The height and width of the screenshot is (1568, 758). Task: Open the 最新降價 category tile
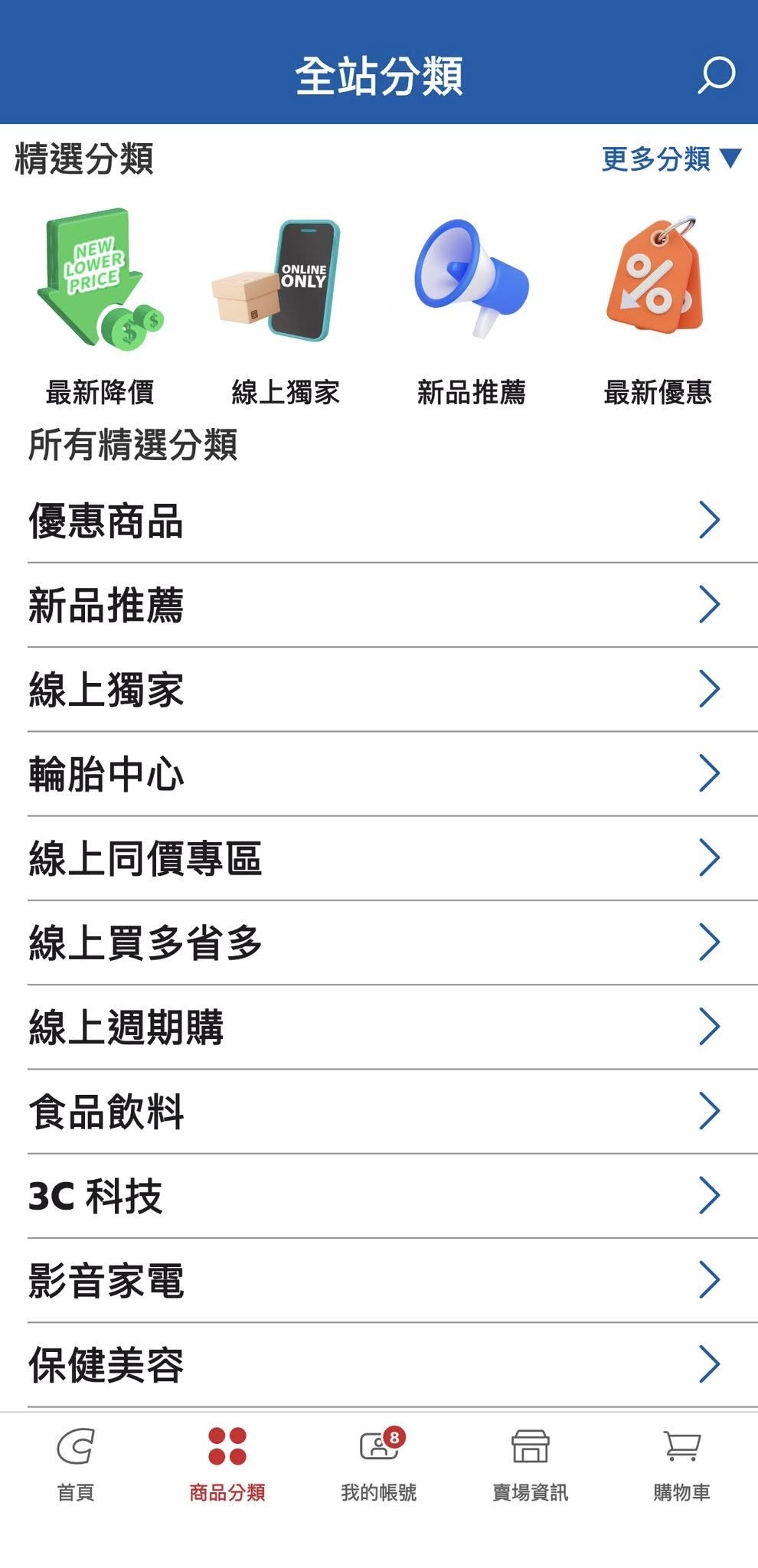point(100,306)
